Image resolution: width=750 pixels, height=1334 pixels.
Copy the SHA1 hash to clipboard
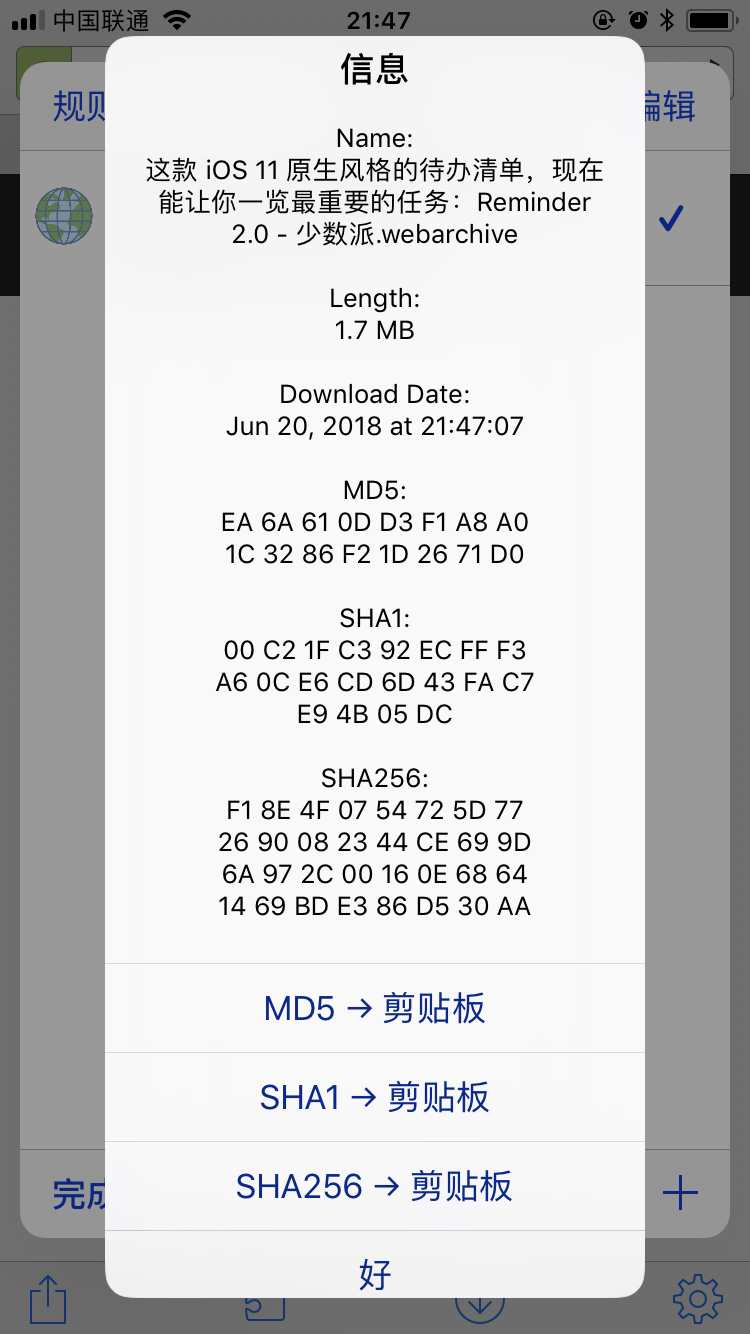(x=375, y=1097)
